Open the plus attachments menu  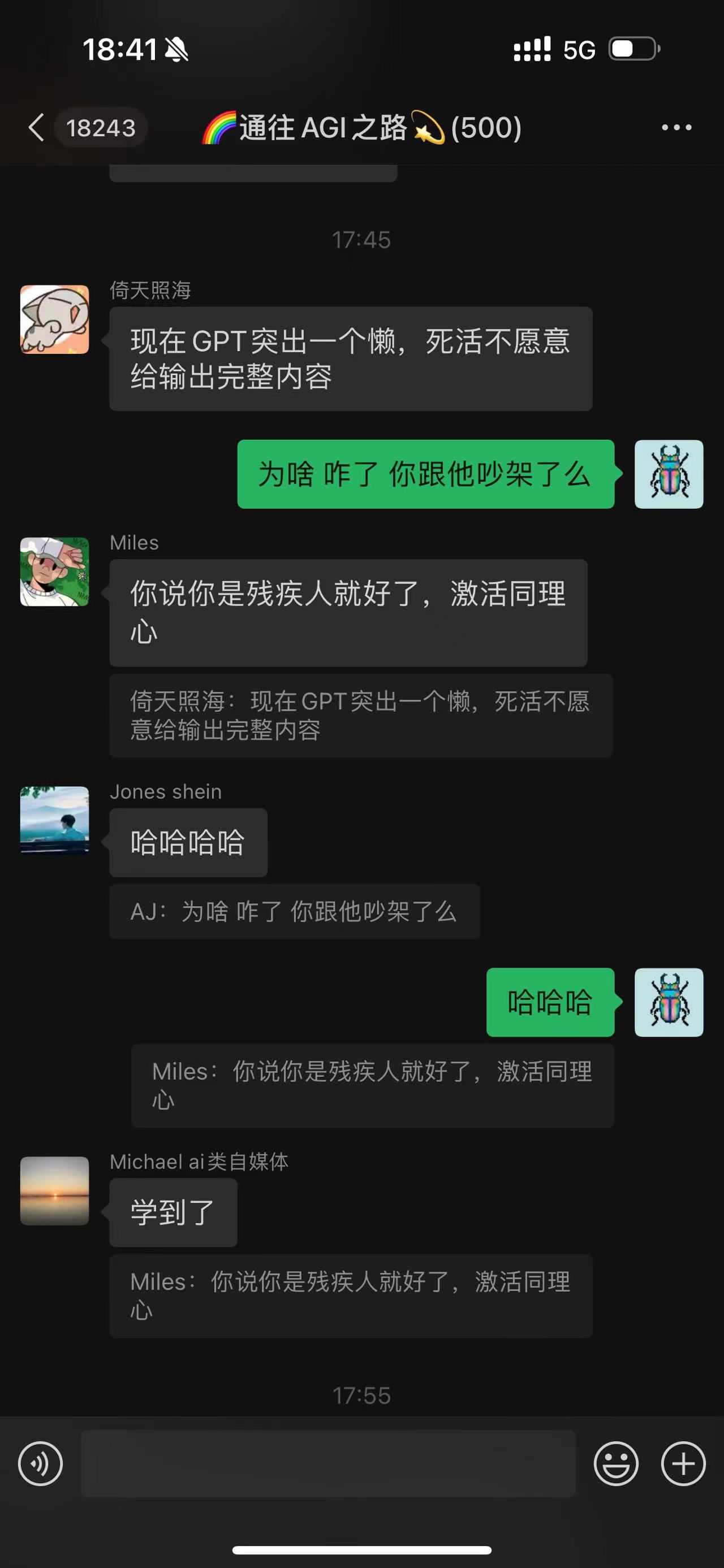pyautogui.click(x=683, y=1463)
